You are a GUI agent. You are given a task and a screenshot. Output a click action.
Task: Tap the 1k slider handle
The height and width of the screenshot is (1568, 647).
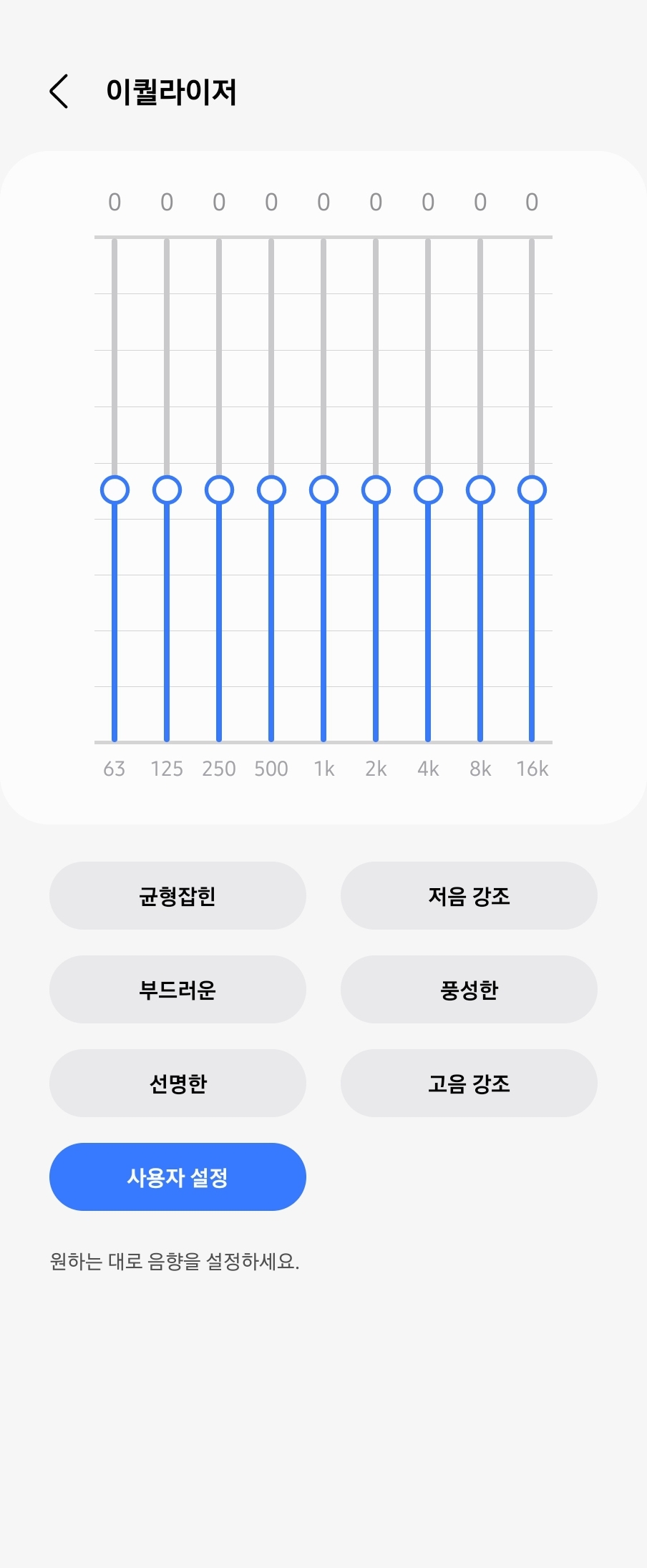tap(323, 490)
